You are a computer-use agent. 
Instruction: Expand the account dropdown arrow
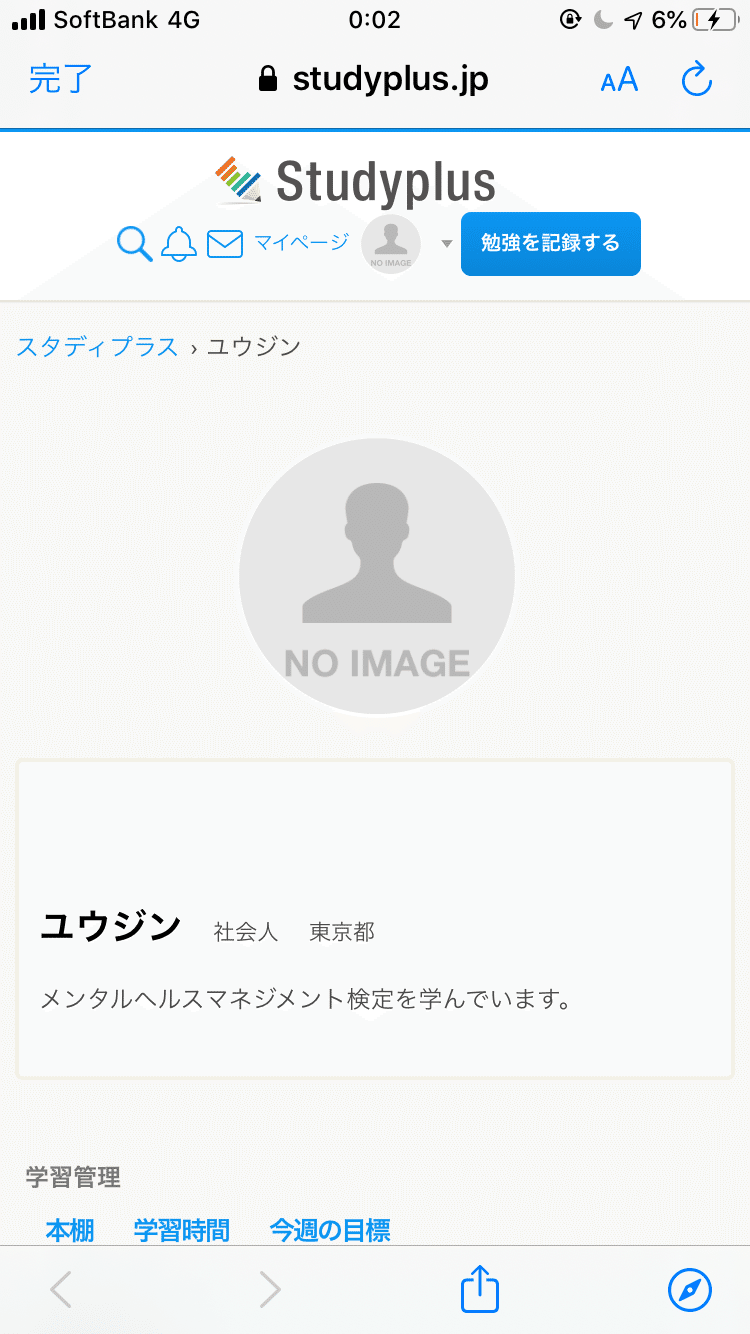447,244
